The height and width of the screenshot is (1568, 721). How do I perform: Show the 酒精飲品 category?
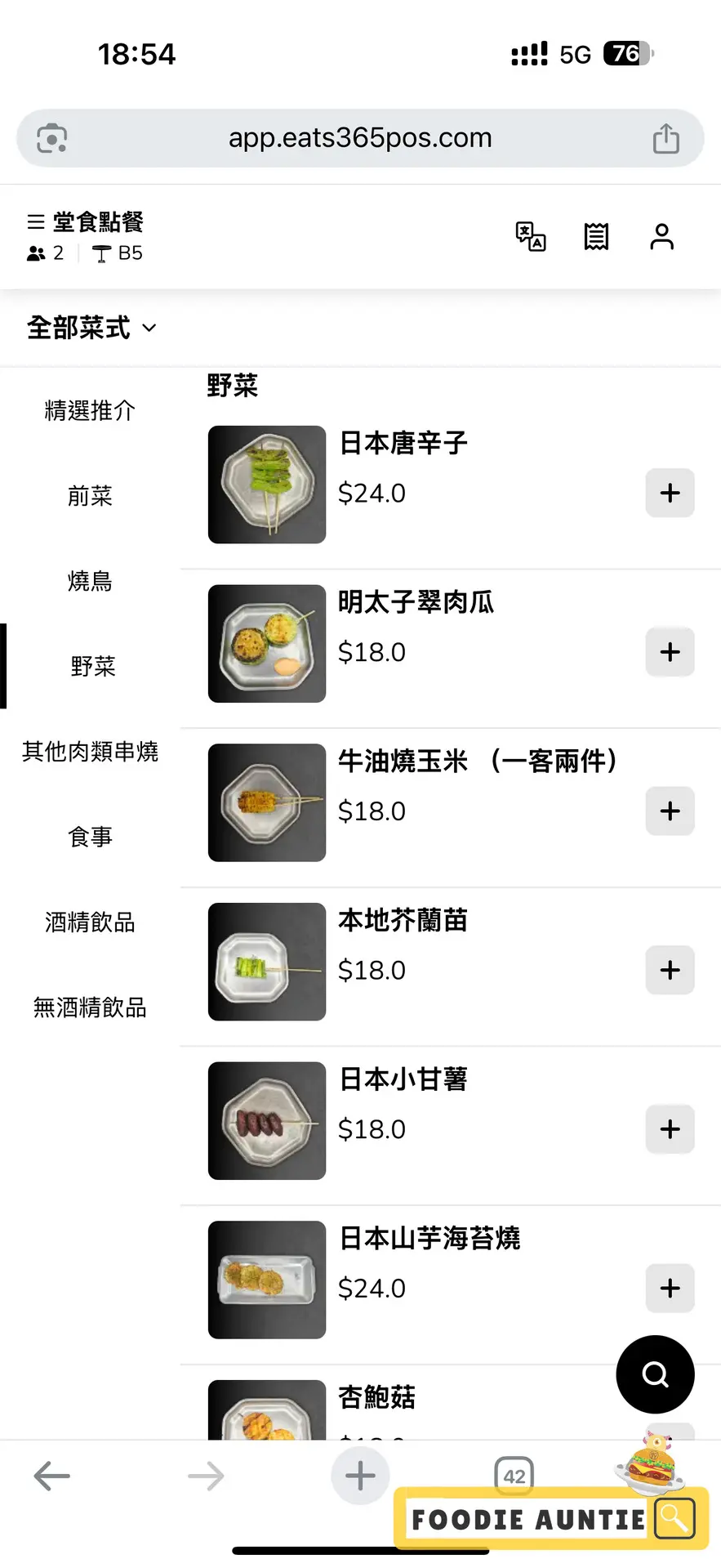[x=90, y=922]
